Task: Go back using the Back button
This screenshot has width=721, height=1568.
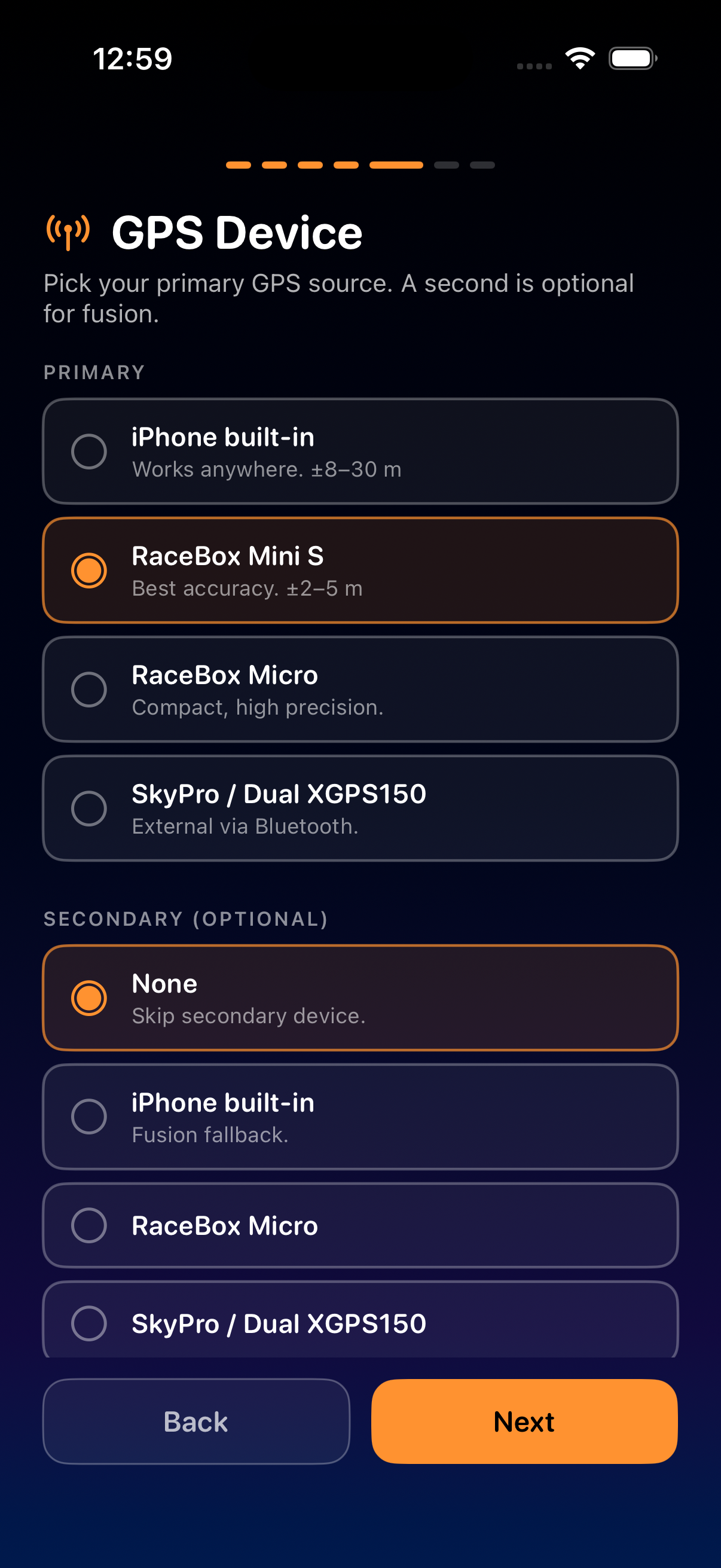Action: [x=195, y=1421]
